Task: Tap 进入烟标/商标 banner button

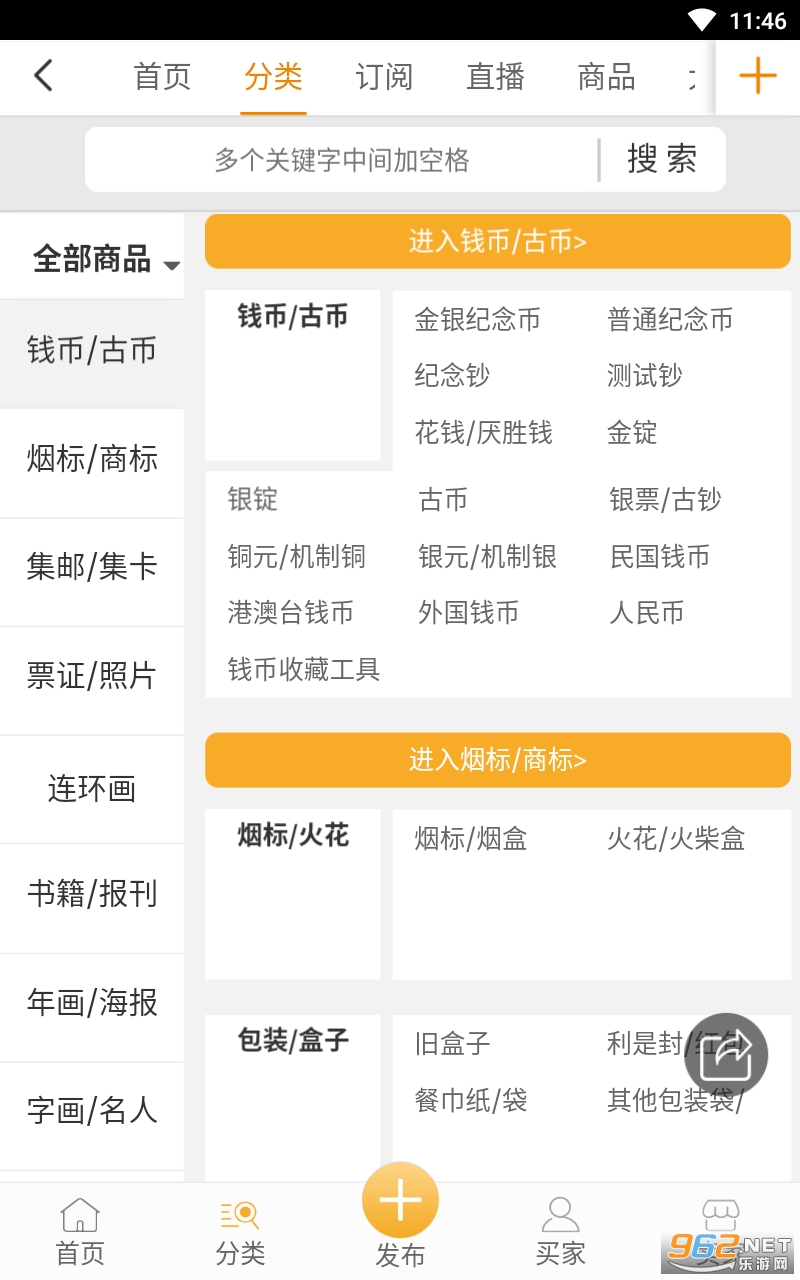Action: [x=498, y=760]
